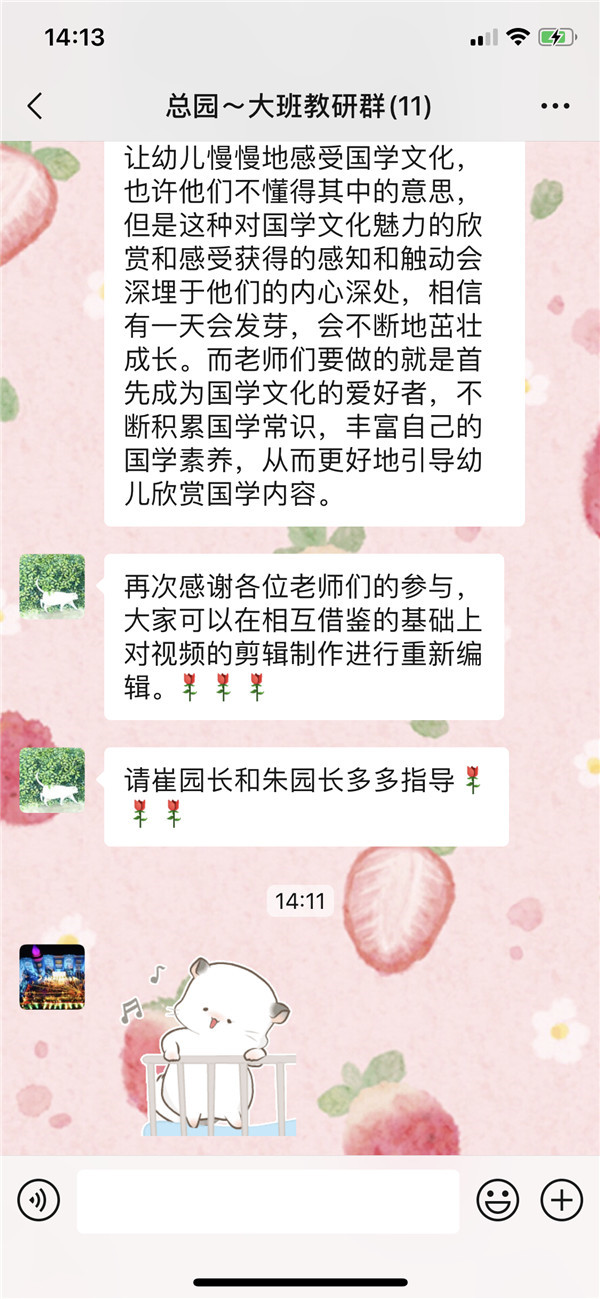Image resolution: width=600 pixels, height=1299 pixels.
Task: Go back from the group chat
Action: pyautogui.click(x=35, y=106)
